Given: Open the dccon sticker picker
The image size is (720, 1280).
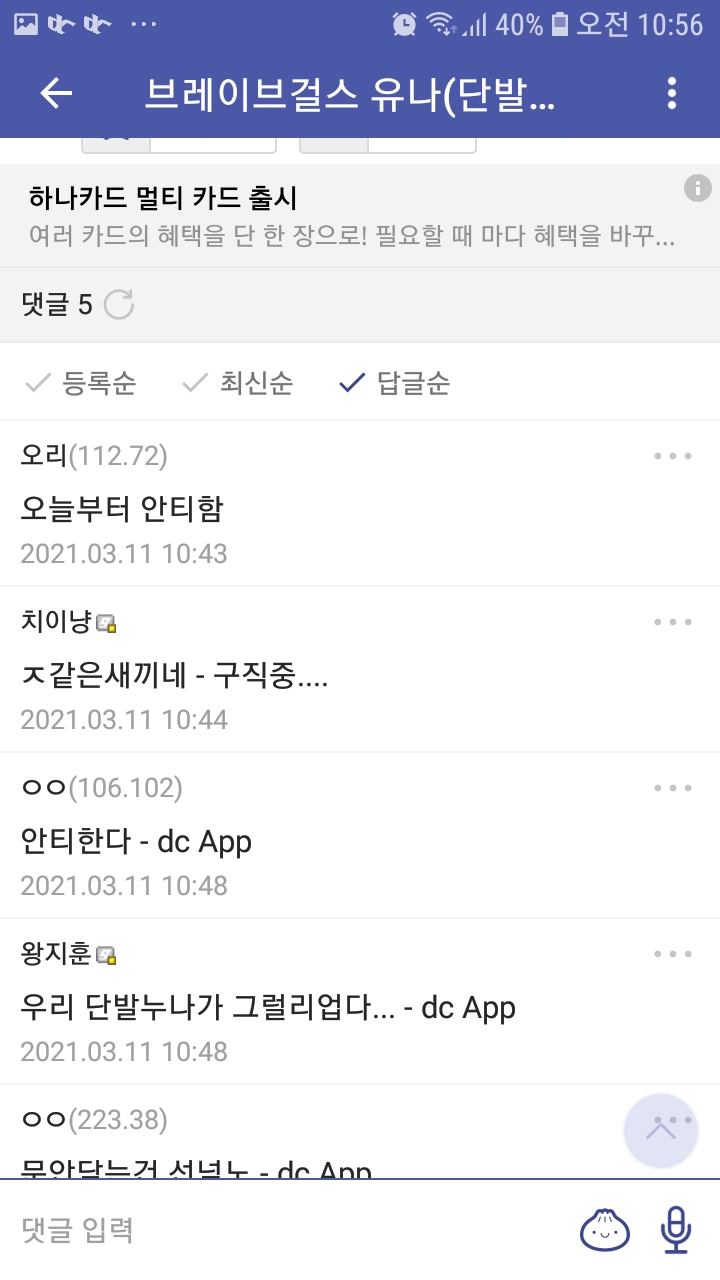Looking at the screenshot, I should click(x=606, y=1230).
